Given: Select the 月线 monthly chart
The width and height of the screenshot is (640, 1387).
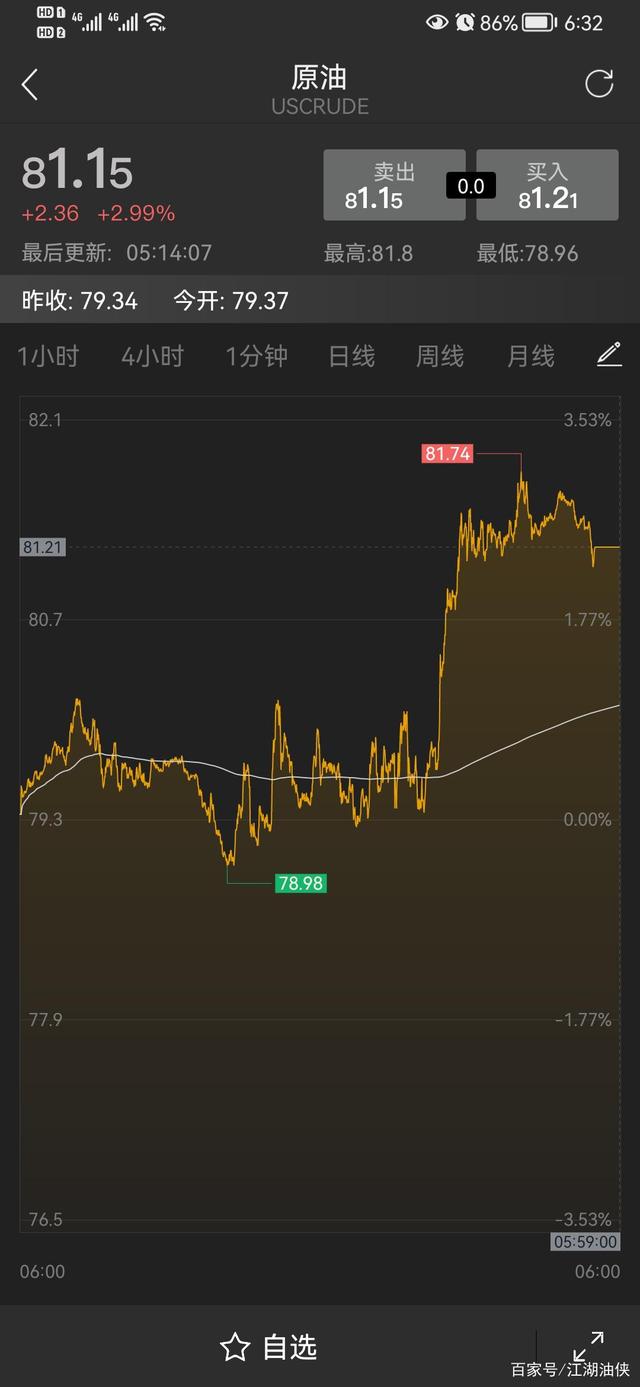Looking at the screenshot, I should [530, 356].
